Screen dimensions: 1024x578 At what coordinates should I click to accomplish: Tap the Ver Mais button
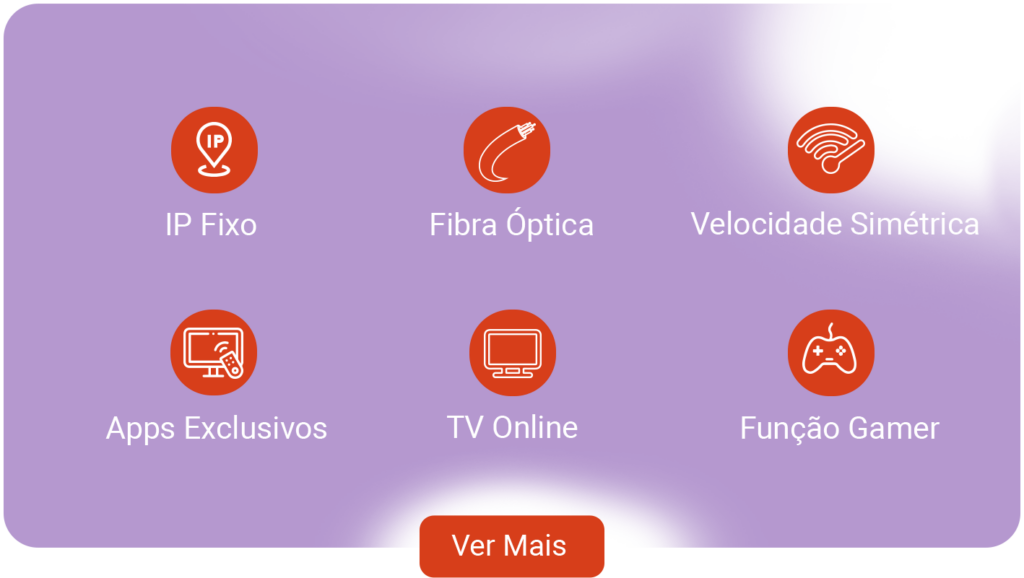[511, 546]
